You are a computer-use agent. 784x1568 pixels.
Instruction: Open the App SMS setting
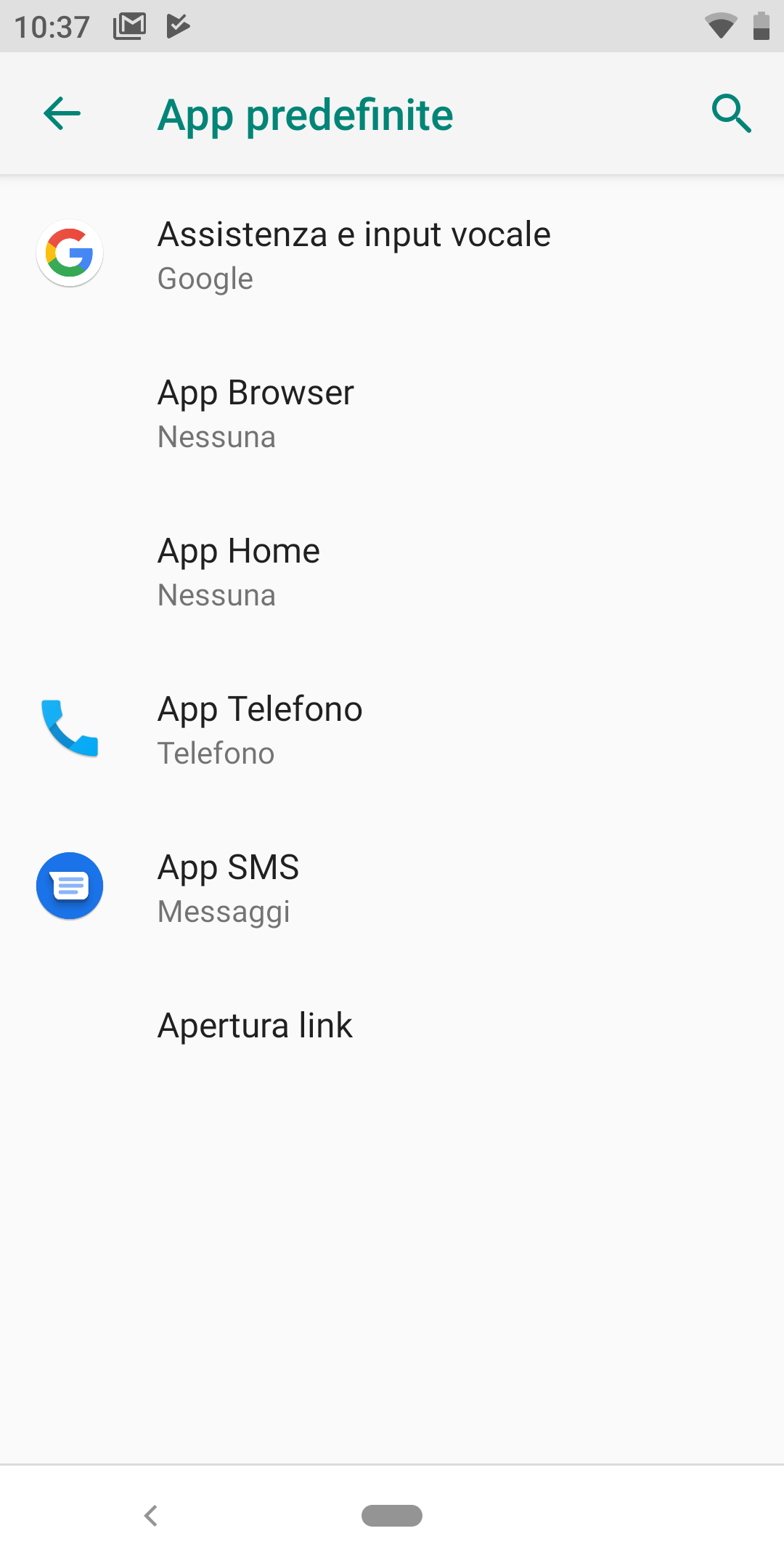[392, 888]
